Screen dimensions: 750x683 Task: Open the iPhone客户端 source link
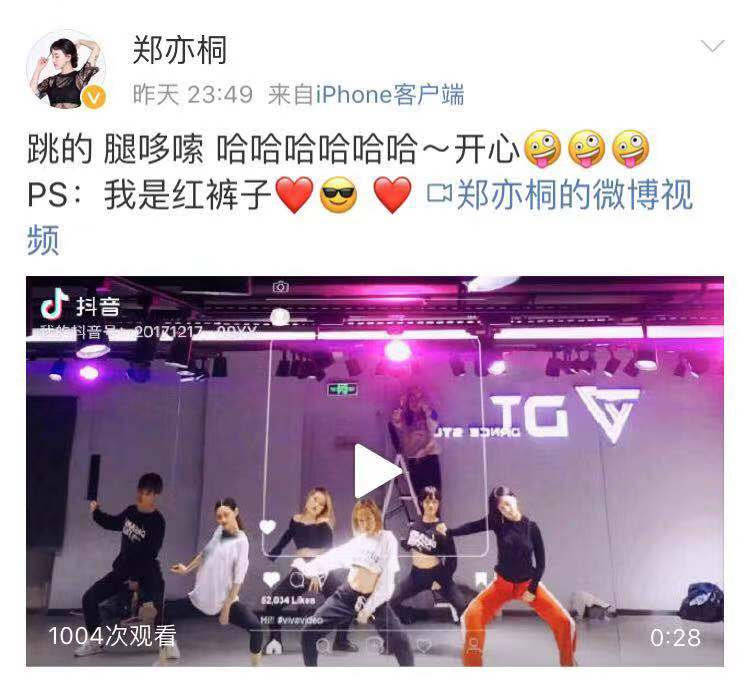tap(390, 95)
